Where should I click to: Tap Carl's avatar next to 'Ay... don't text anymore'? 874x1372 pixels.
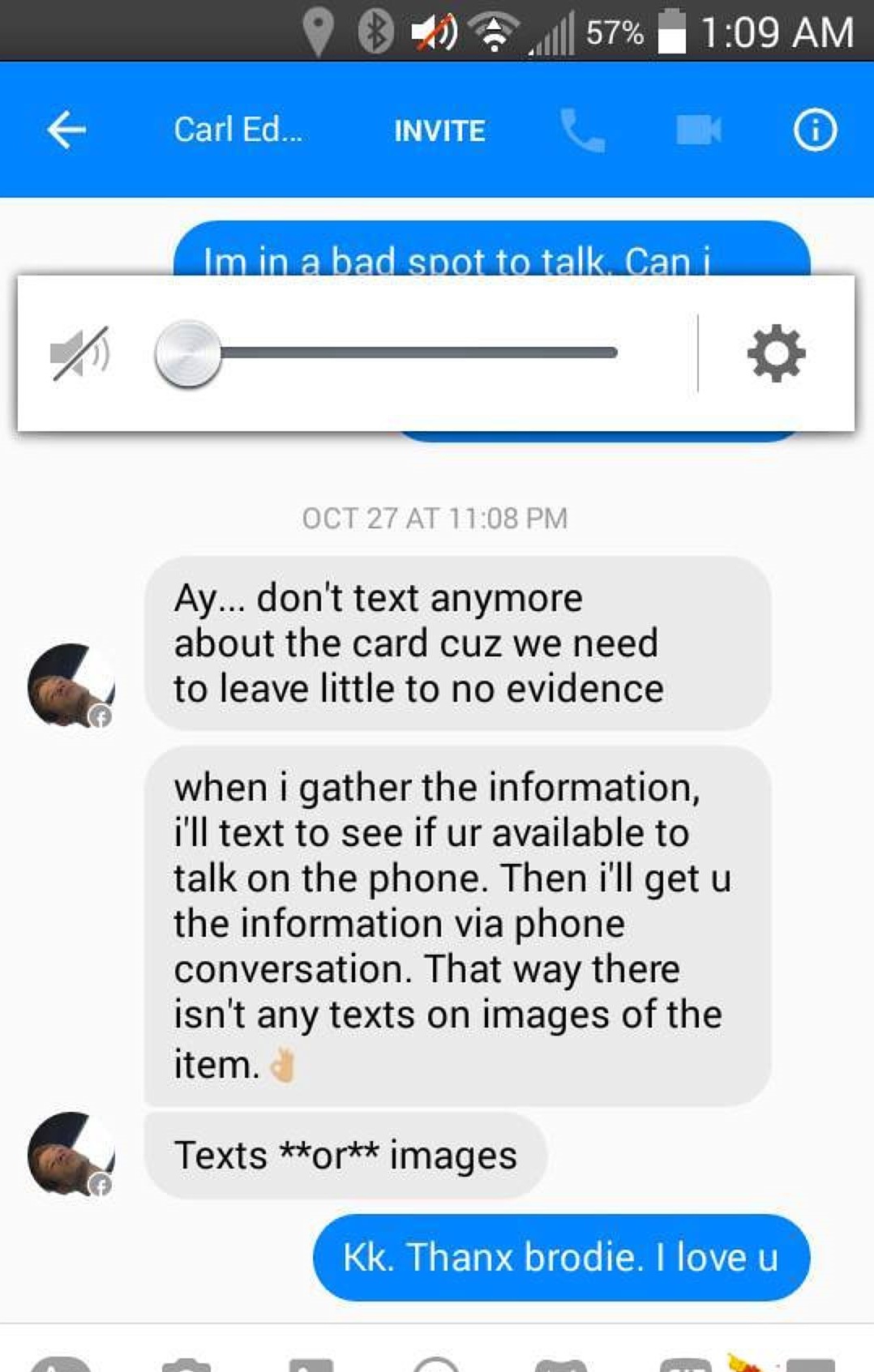(71, 686)
